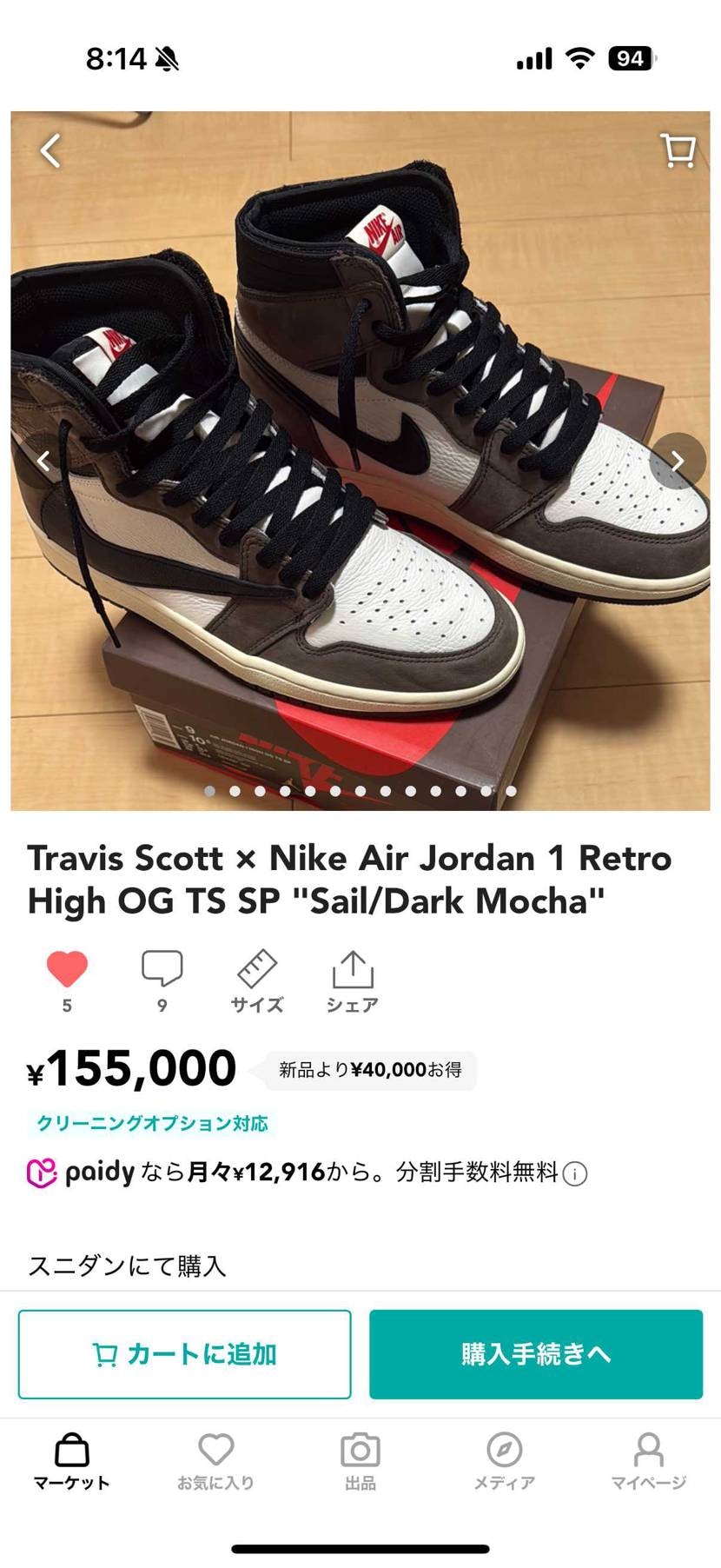721x1568 pixels.
Task: Show the next product photo
Action: point(678,461)
